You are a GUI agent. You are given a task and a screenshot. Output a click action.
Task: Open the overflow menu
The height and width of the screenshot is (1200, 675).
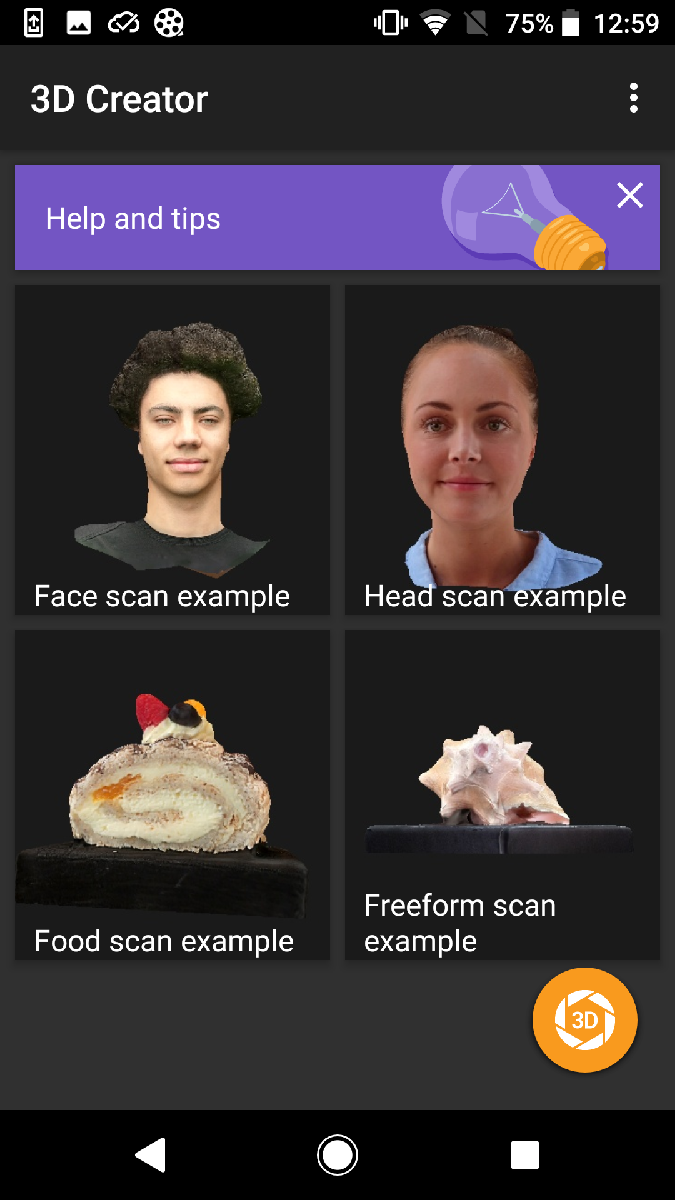tap(633, 99)
